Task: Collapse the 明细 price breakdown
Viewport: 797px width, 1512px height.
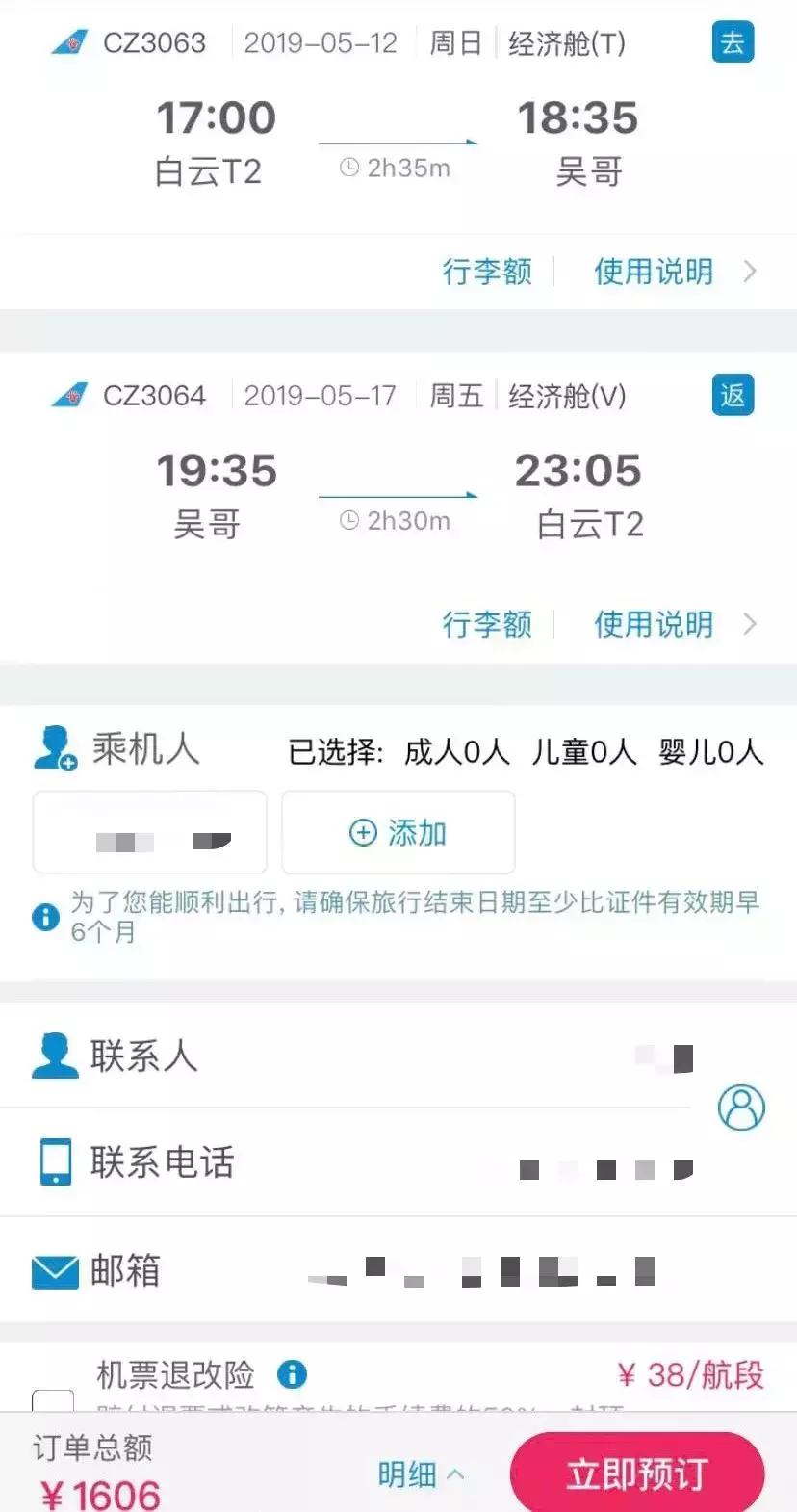Action: click(420, 1473)
